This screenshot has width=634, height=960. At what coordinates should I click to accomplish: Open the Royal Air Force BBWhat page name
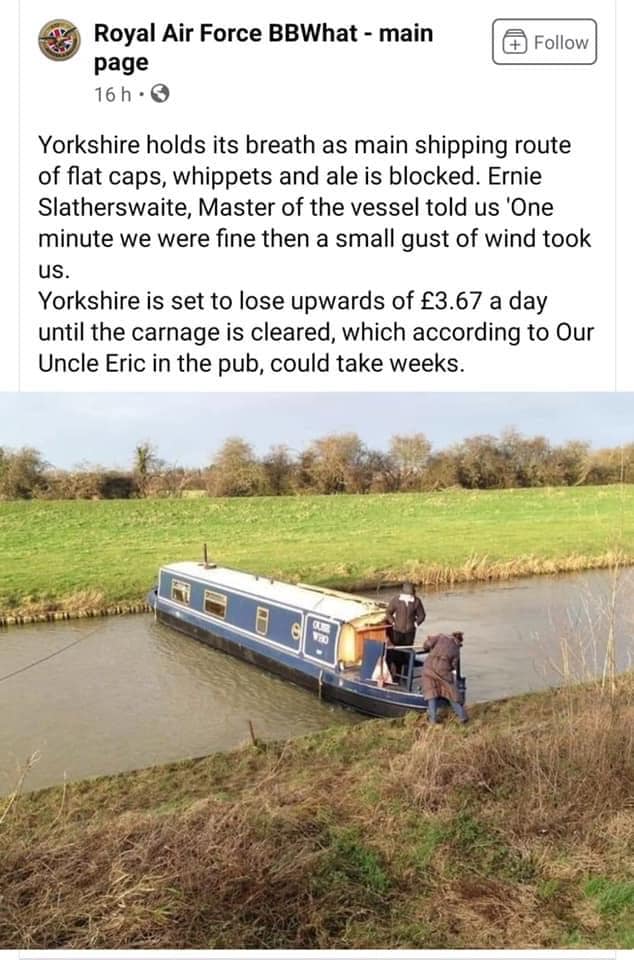click(x=263, y=34)
